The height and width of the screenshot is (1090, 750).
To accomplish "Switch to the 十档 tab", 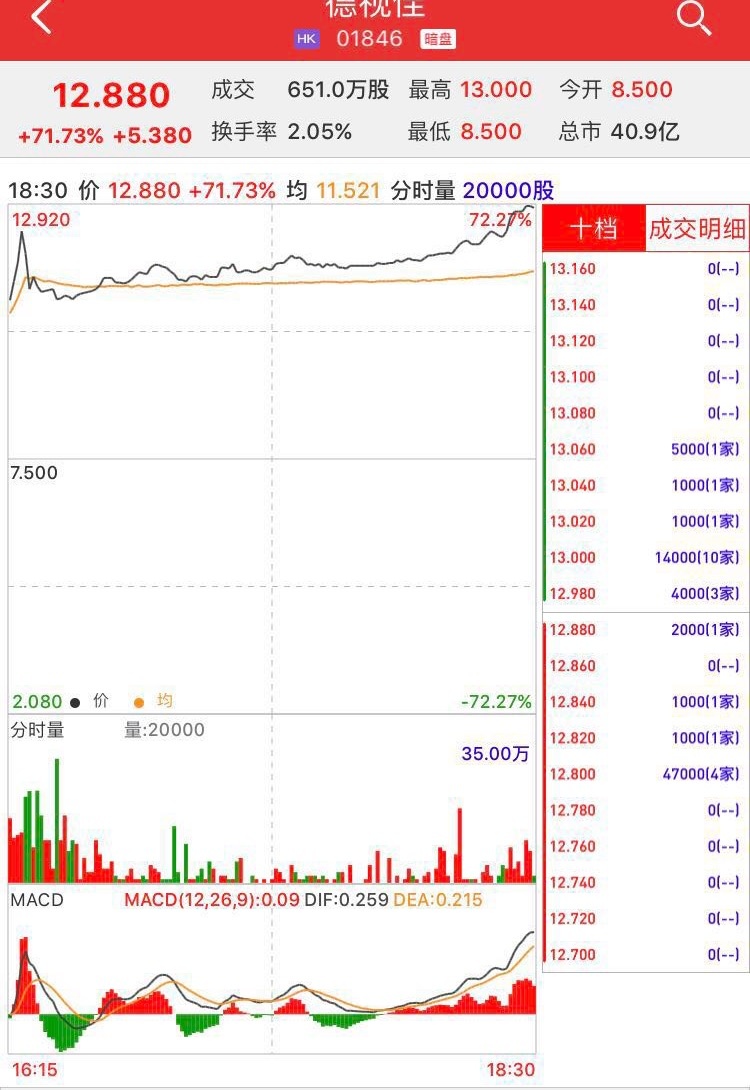I will click(x=593, y=229).
